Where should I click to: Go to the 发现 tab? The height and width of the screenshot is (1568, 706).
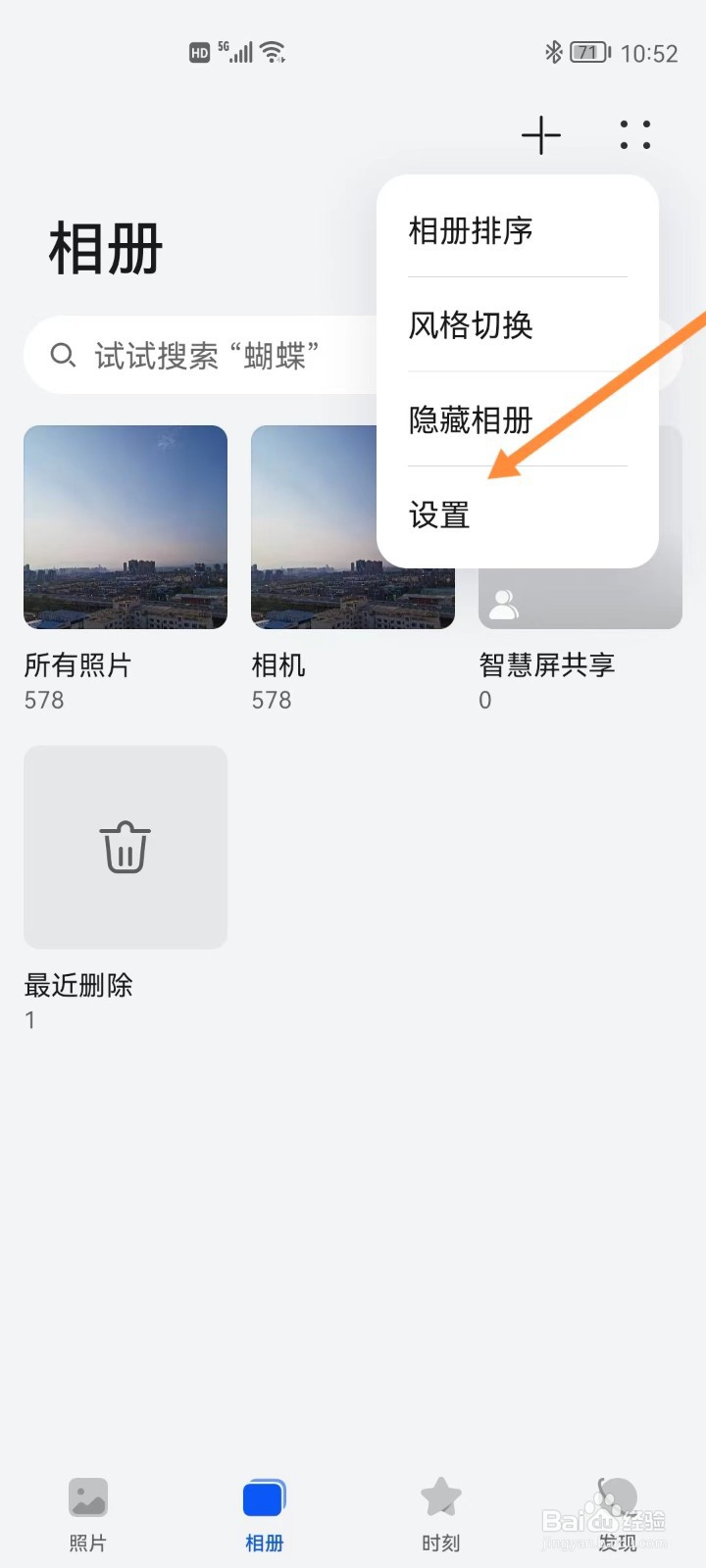pos(618,1515)
